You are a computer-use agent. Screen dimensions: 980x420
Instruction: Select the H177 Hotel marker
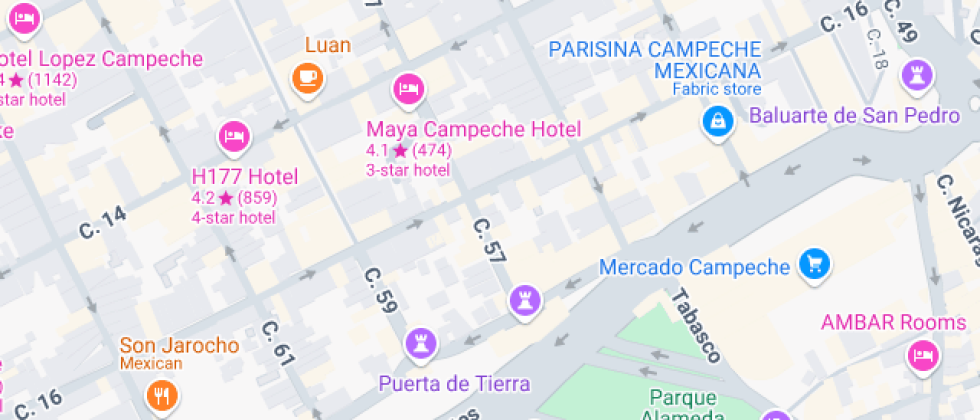point(233,136)
